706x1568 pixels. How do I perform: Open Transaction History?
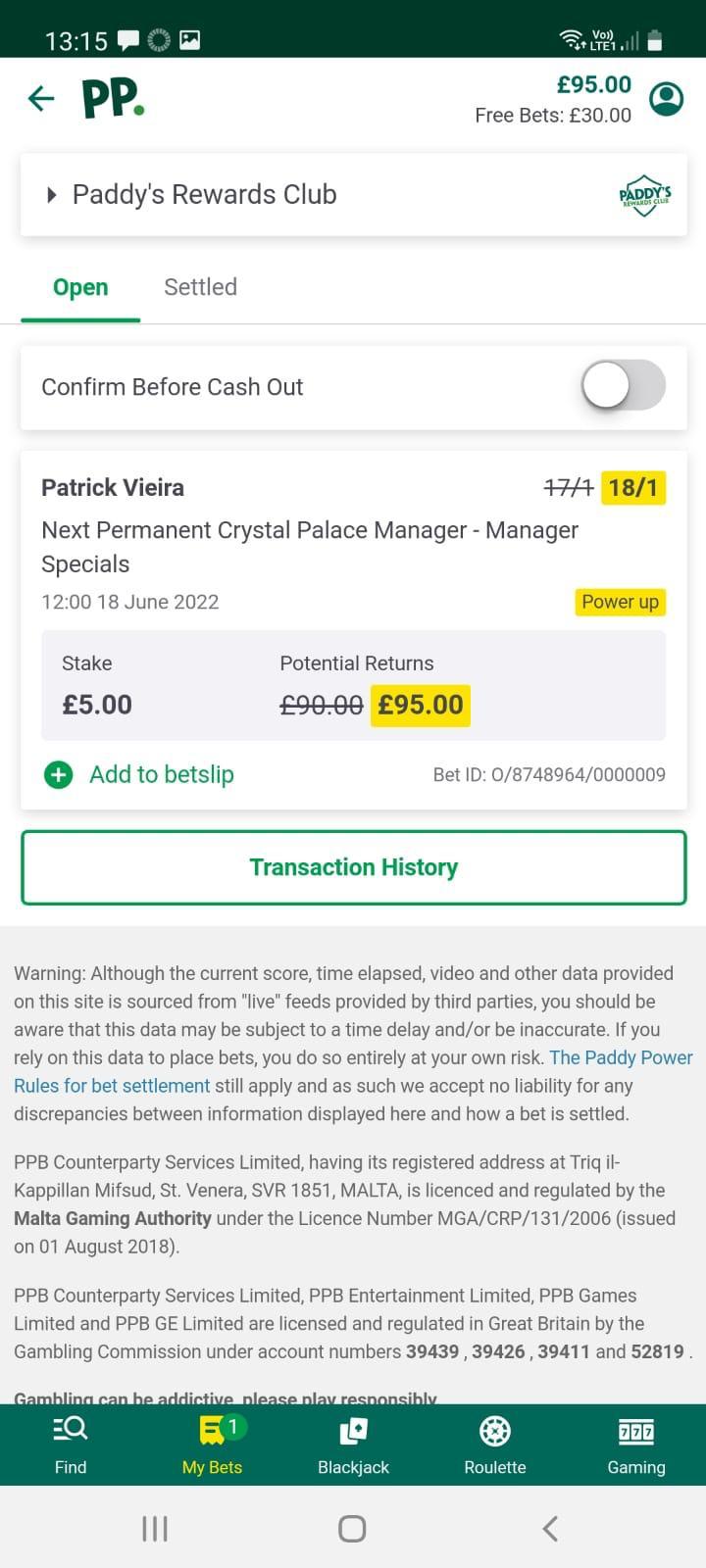(353, 867)
